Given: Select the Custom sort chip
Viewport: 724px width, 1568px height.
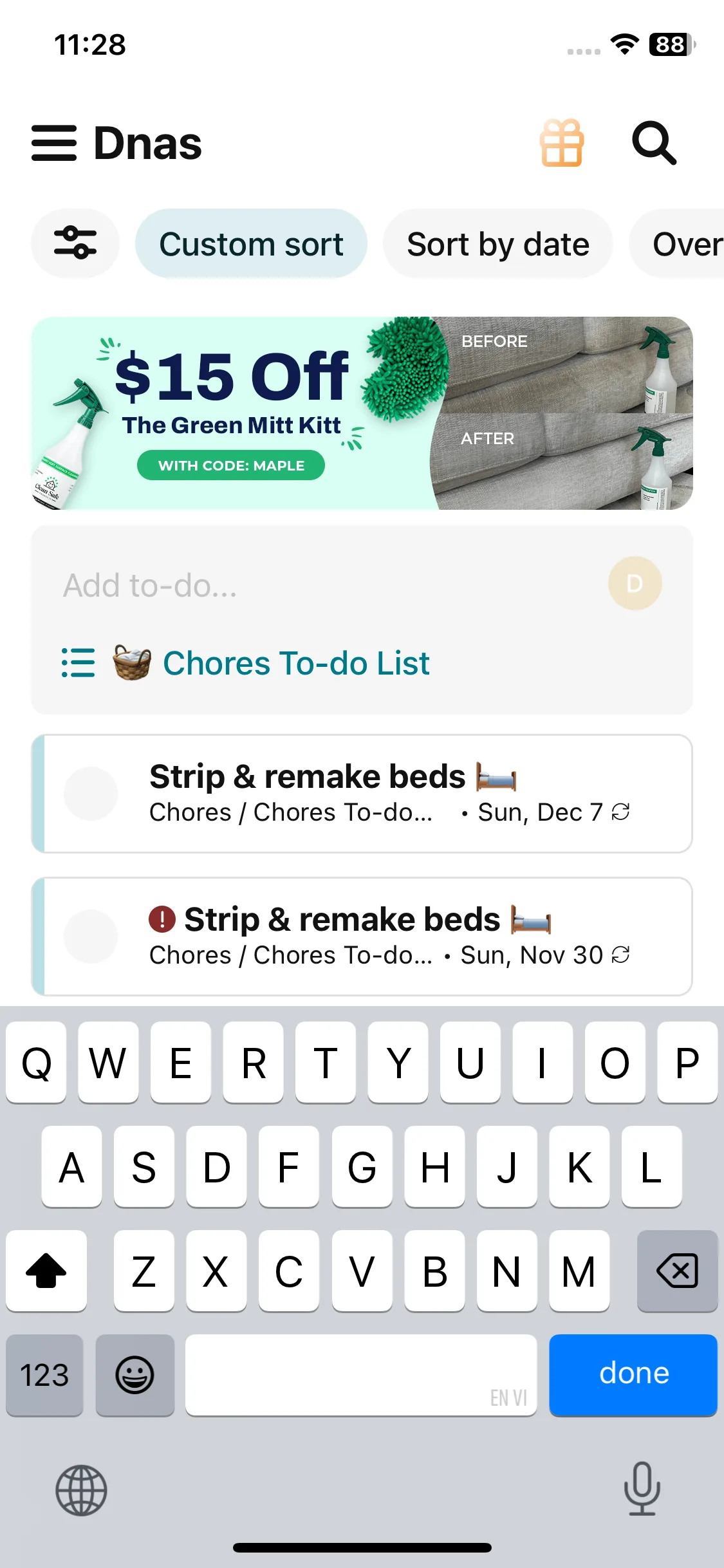Looking at the screenshot, I should (x=251, y=245).
